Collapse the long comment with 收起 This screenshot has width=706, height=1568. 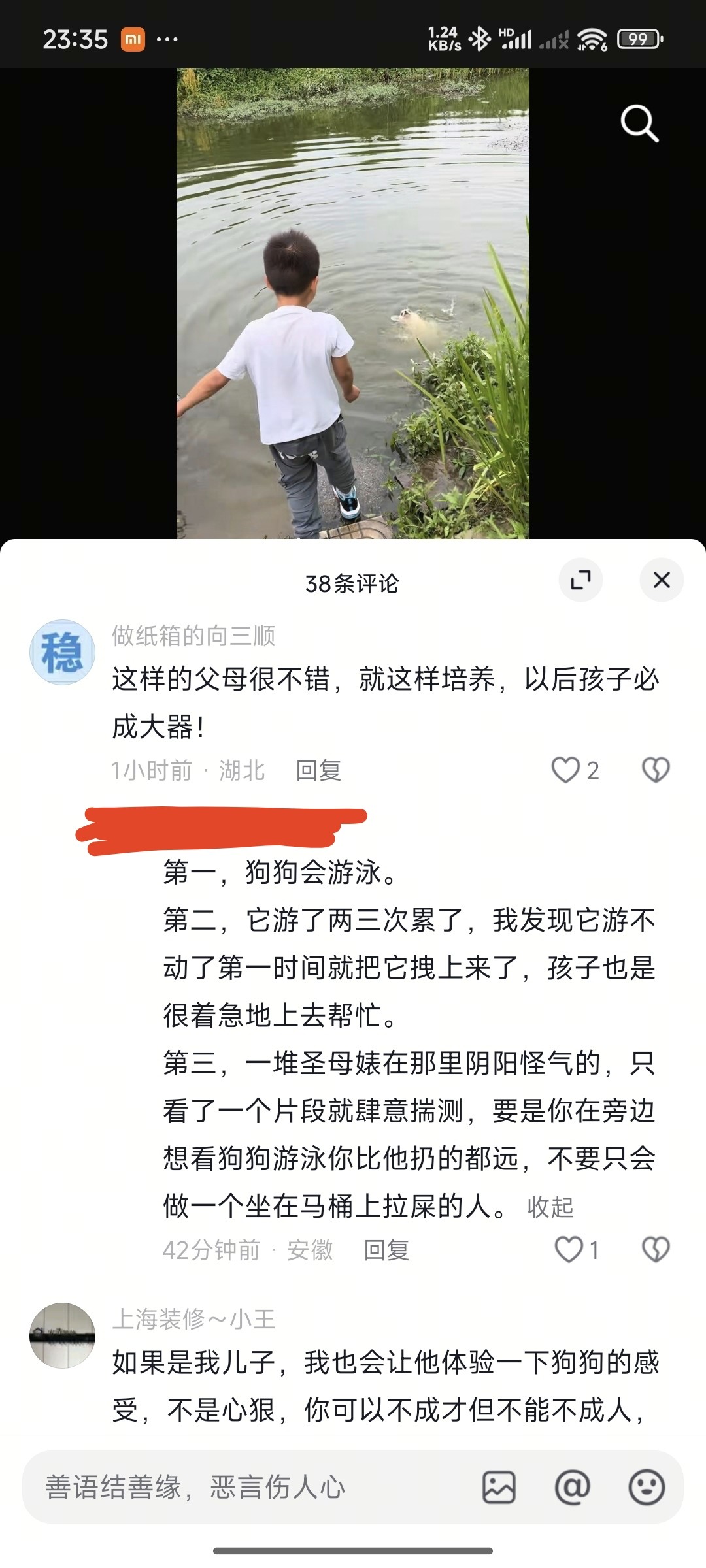tap(550, 1207)
